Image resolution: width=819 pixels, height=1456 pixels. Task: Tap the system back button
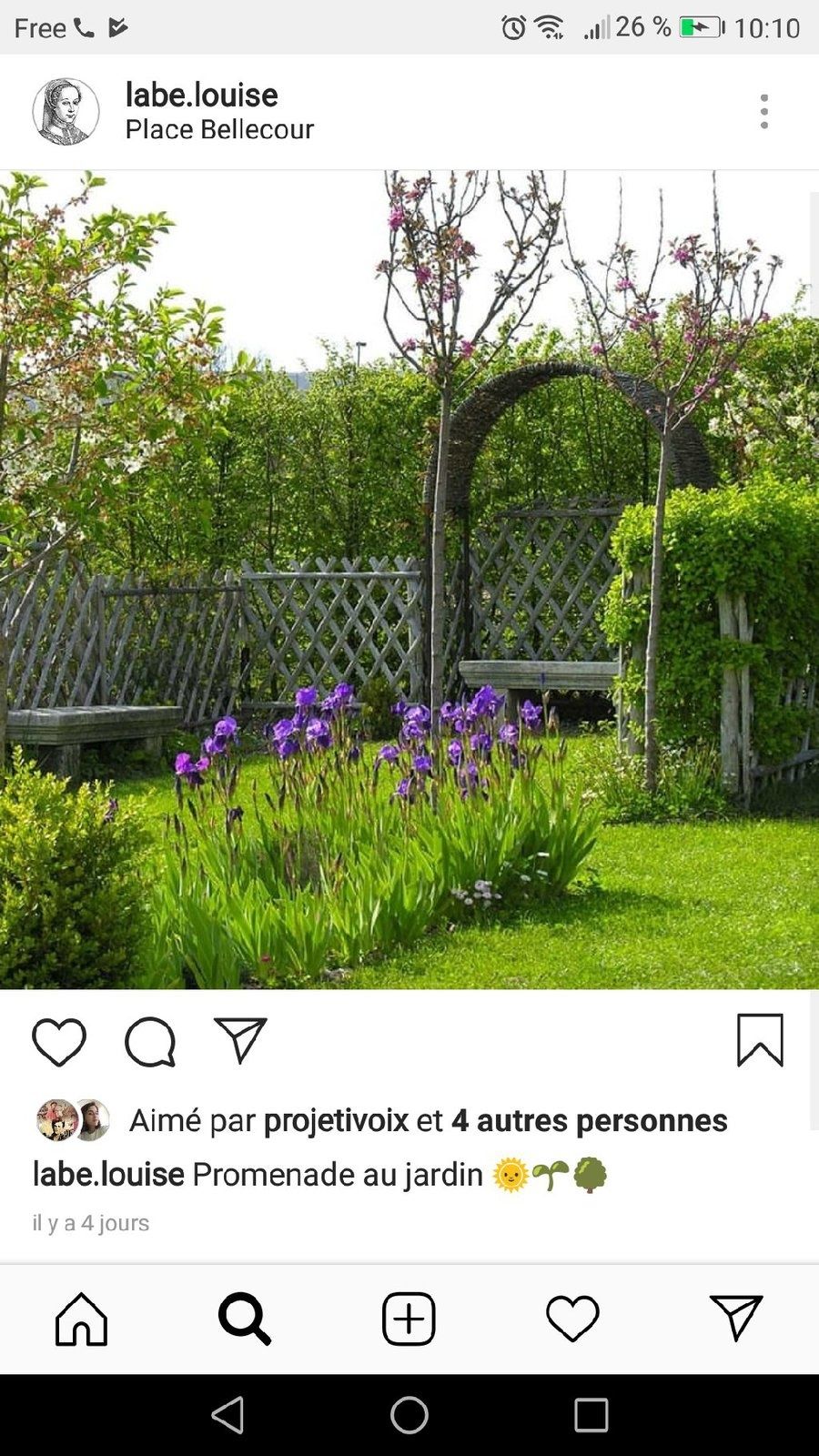(227, 1415)
